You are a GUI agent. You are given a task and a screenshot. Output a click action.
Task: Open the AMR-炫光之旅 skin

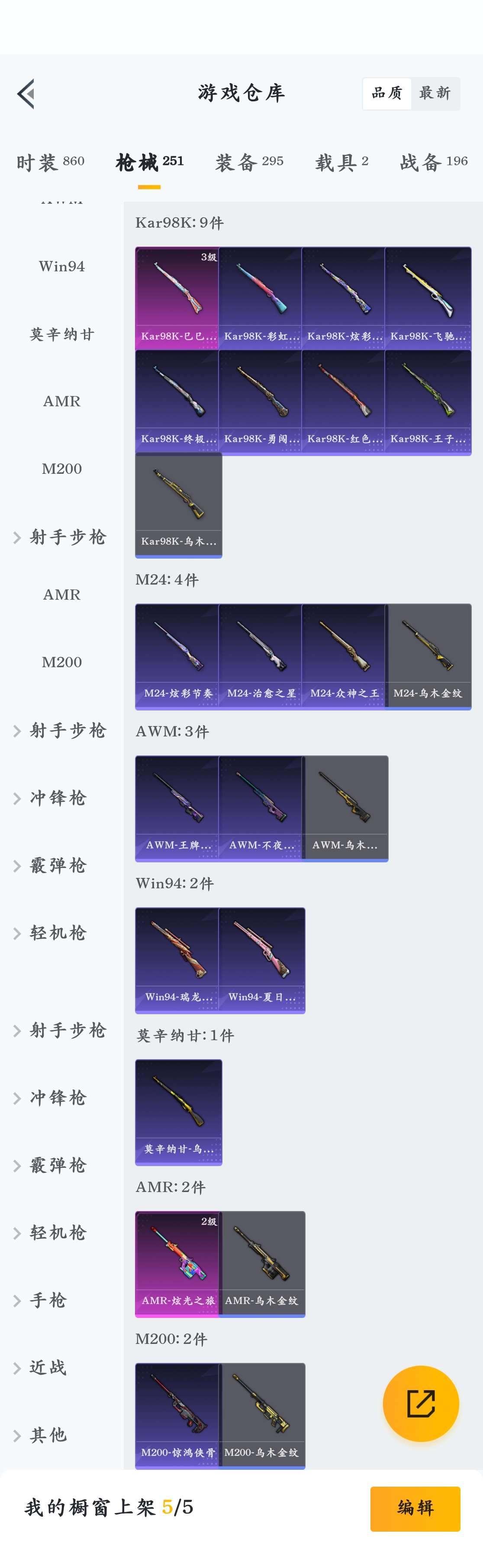(177, 1264)
